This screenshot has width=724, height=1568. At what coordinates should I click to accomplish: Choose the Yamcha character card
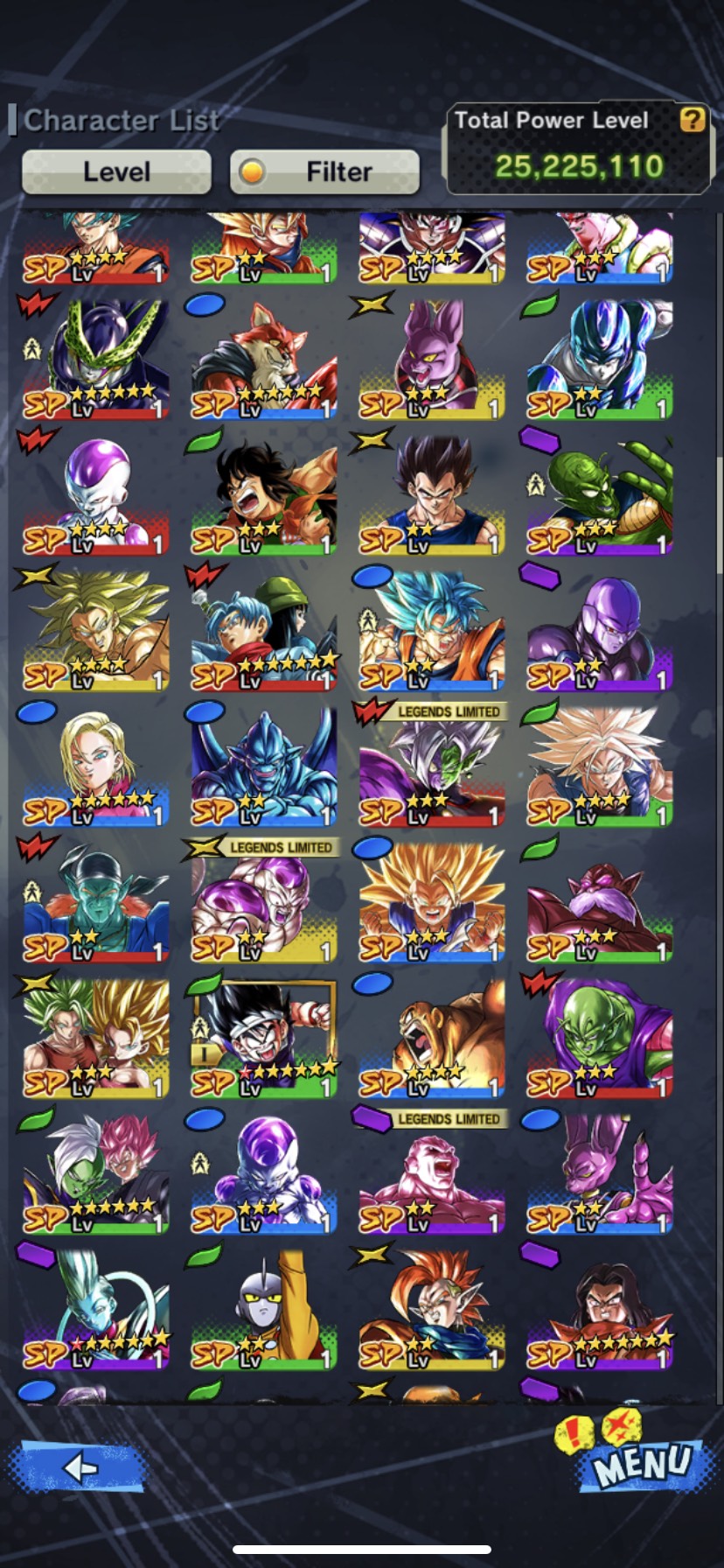tap(263, 495)
